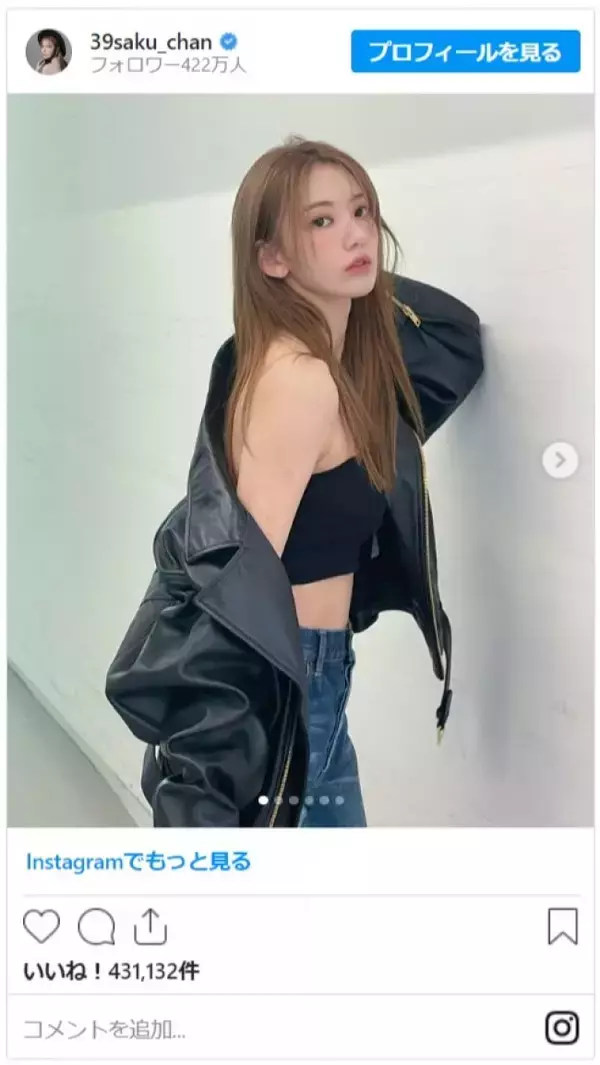This screenshot has height=1065, width=600.
Task: Open the post photo
Action: click(x=300, y=460)
